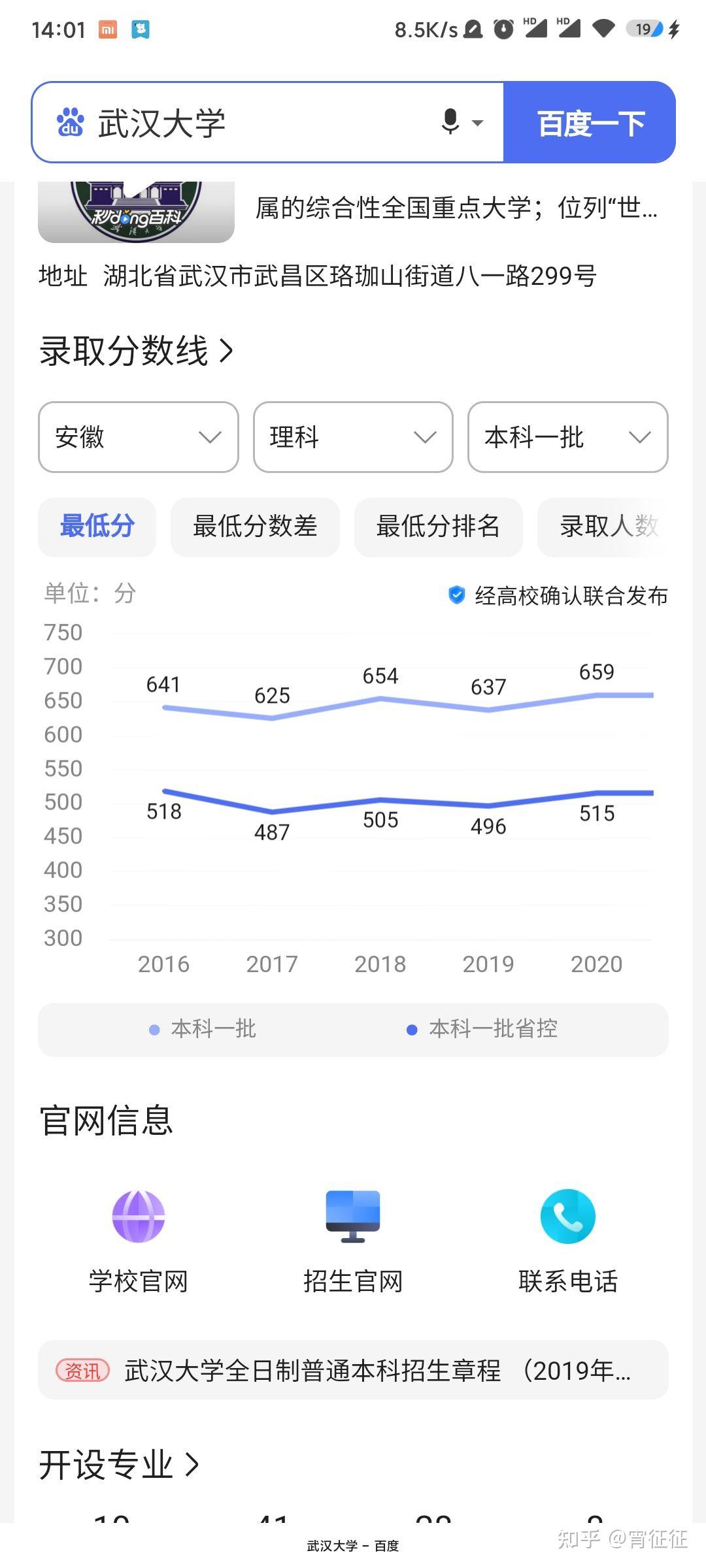Open the 开设专业 section
The image size is (706, 1568).
pos(119,1465)
